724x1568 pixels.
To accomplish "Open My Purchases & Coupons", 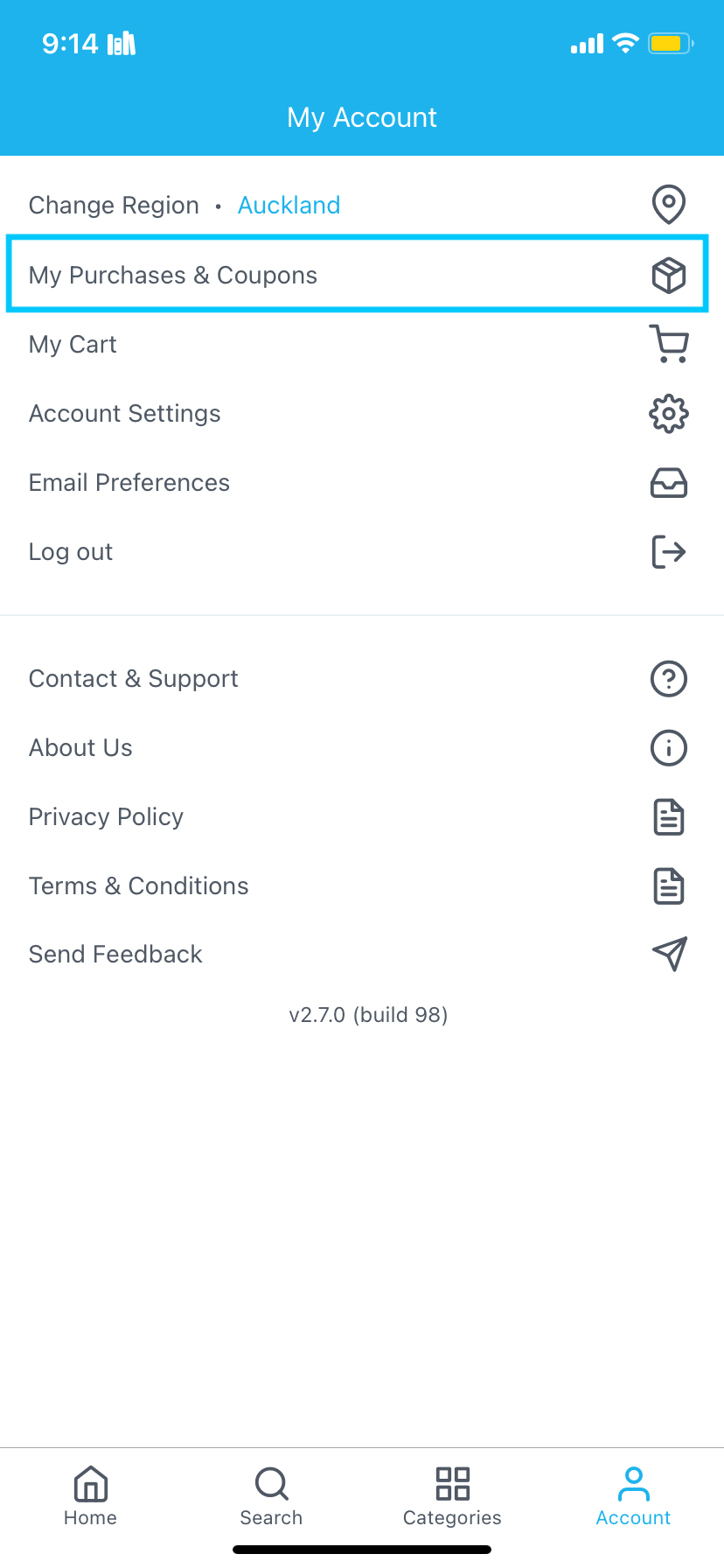I will pos(173,275).
